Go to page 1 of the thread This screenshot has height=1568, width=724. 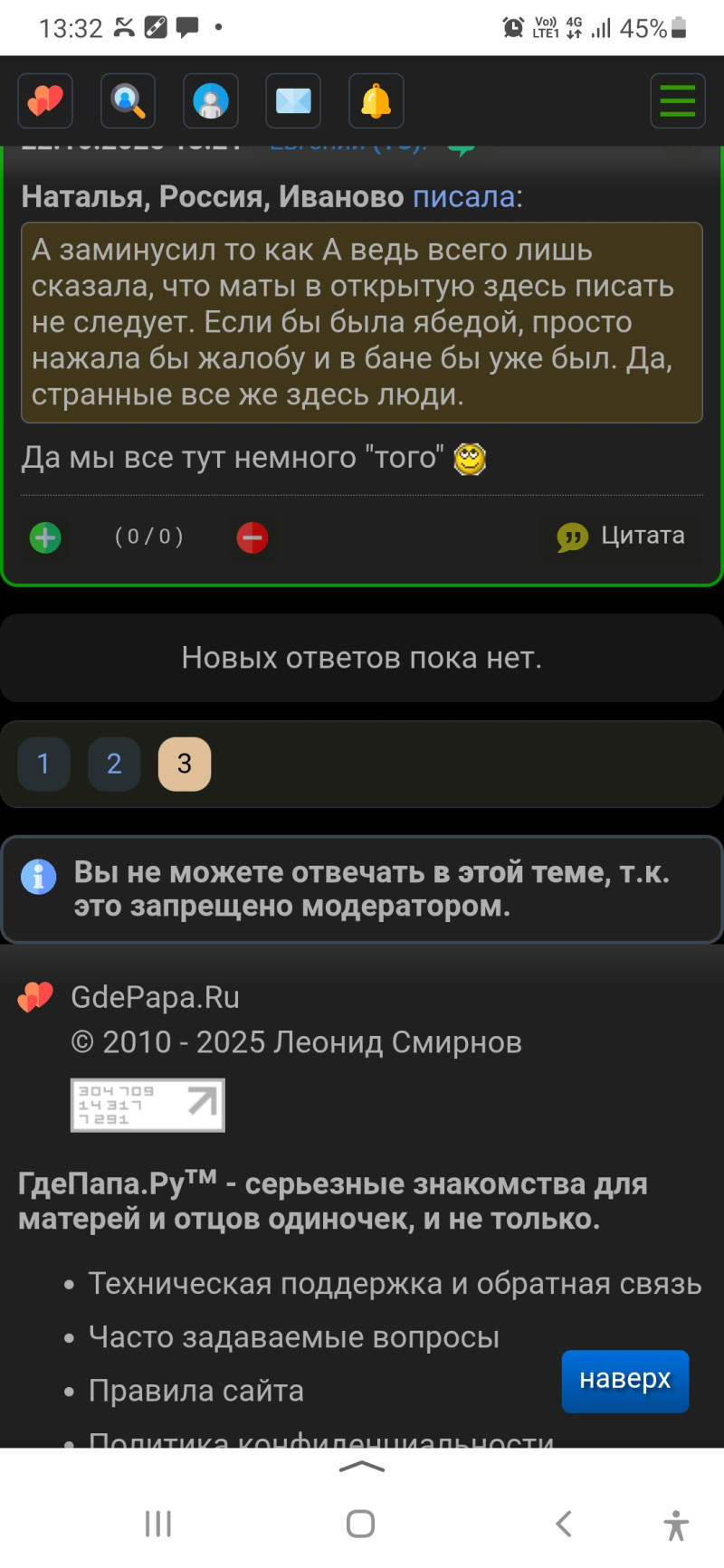(43, 764)
